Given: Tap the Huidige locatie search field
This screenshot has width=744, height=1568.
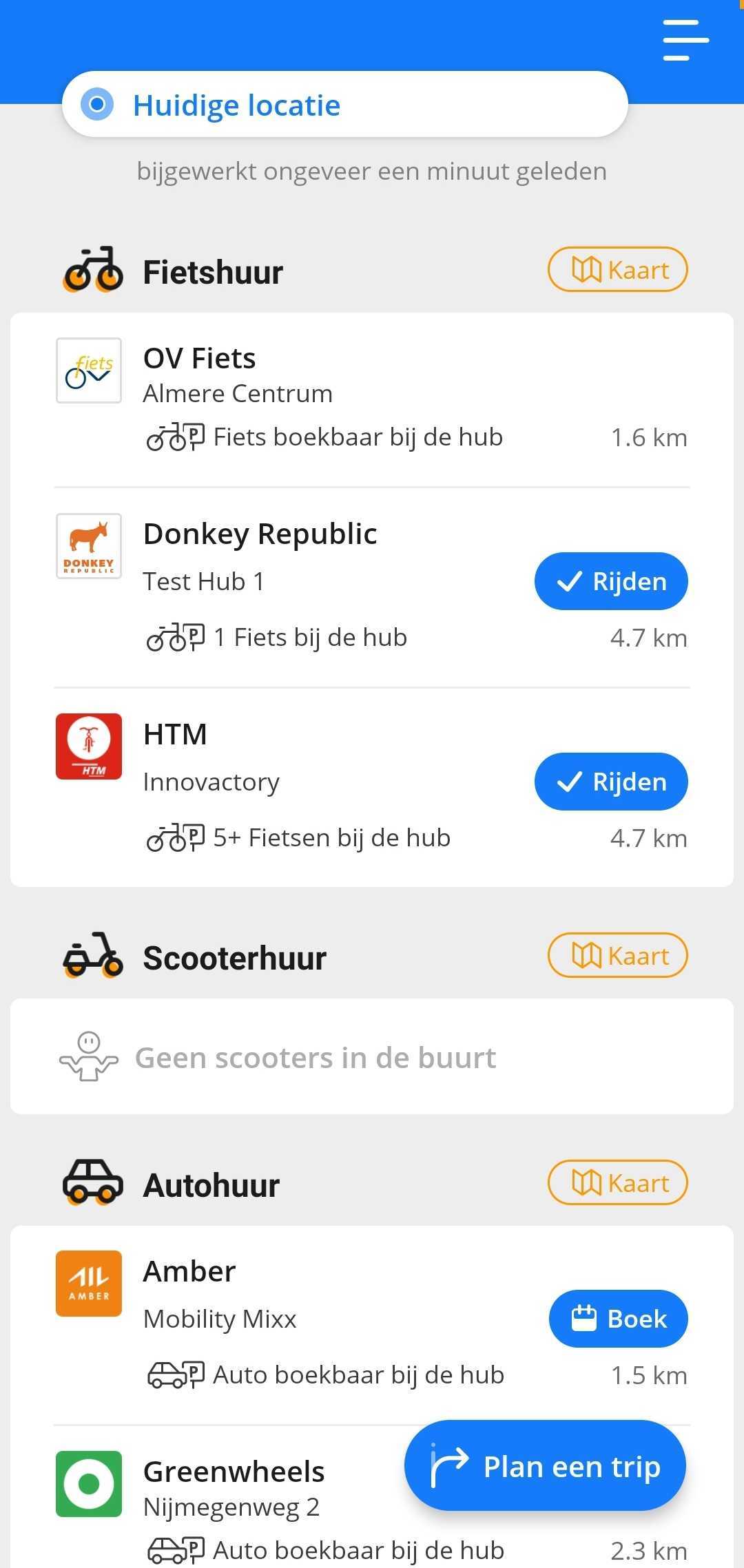Looking at the screenshot, I should tap(345, 105).
